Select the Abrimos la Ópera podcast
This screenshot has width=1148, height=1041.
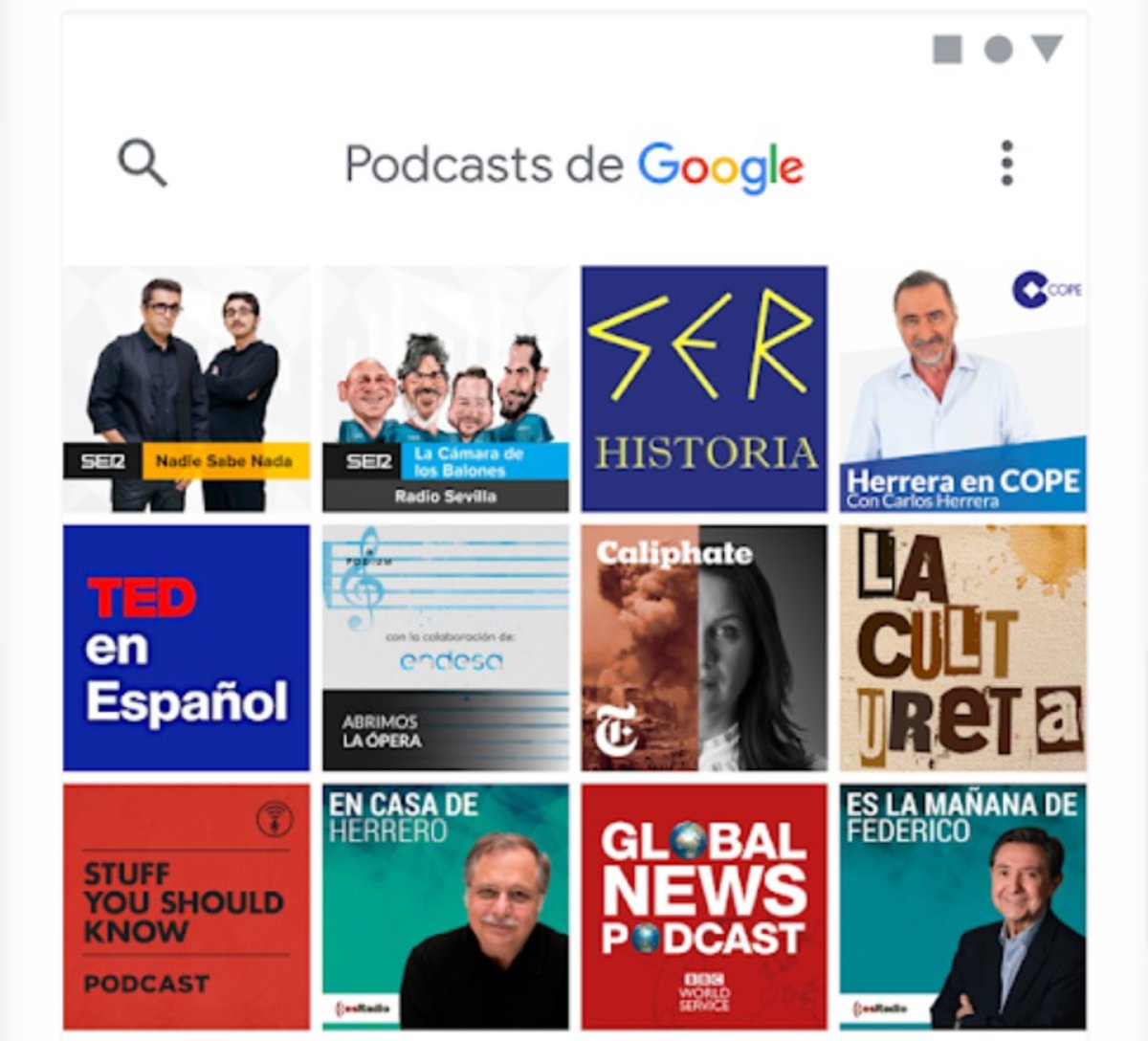coord(446,648)
